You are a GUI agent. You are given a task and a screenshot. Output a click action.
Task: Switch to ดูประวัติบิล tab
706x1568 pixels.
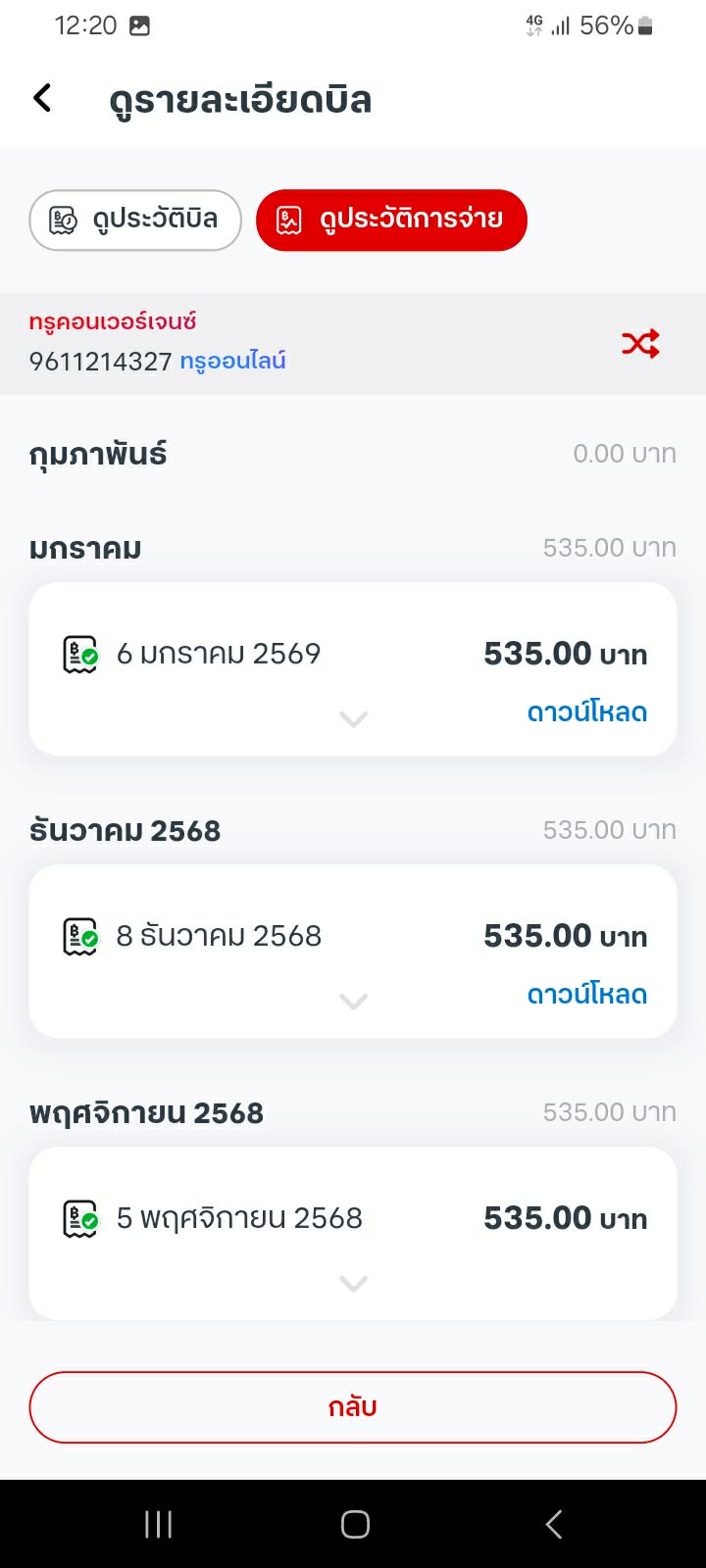(x=135, y=220)
